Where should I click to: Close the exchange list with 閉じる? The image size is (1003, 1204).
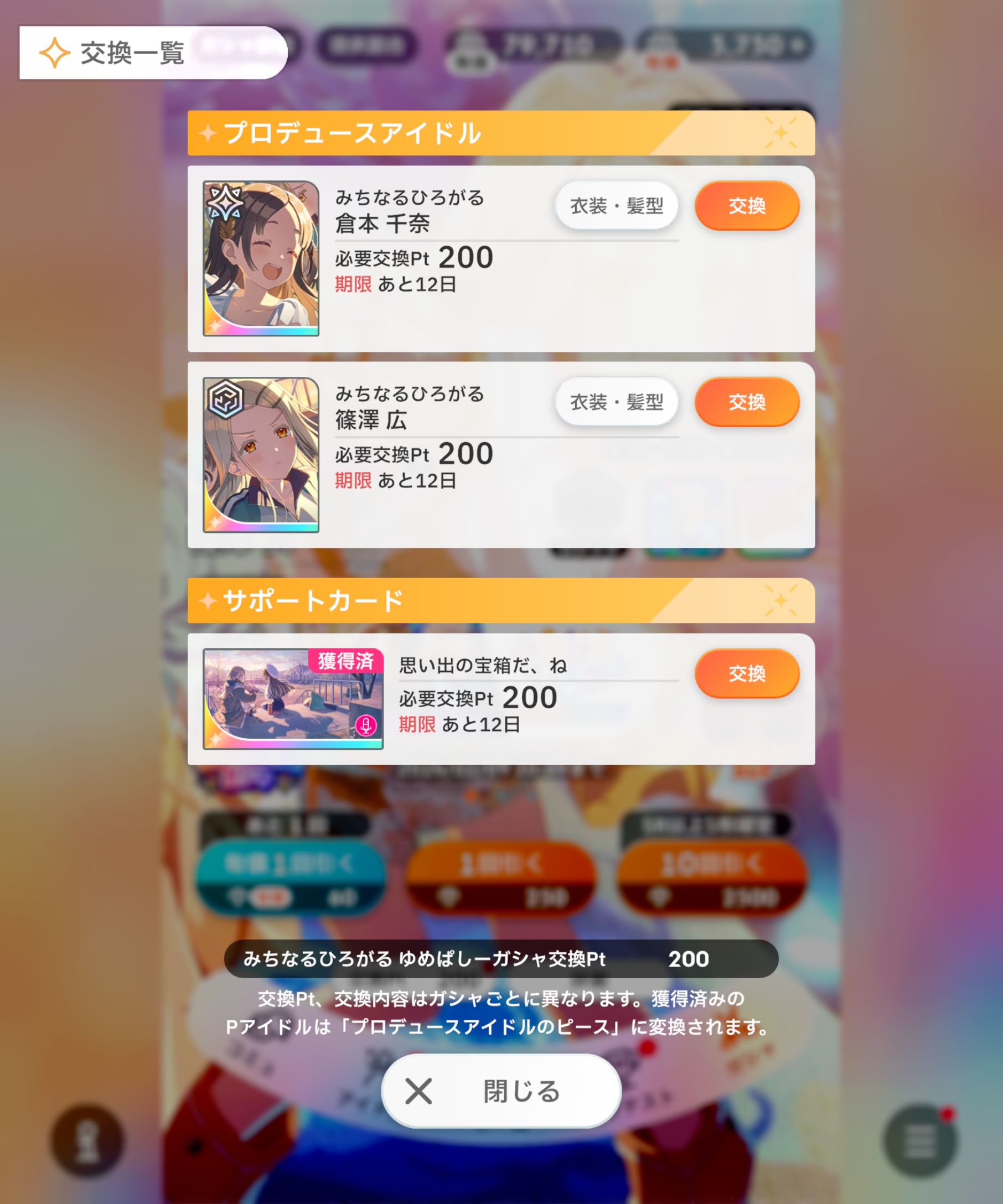coord(501,1091)
